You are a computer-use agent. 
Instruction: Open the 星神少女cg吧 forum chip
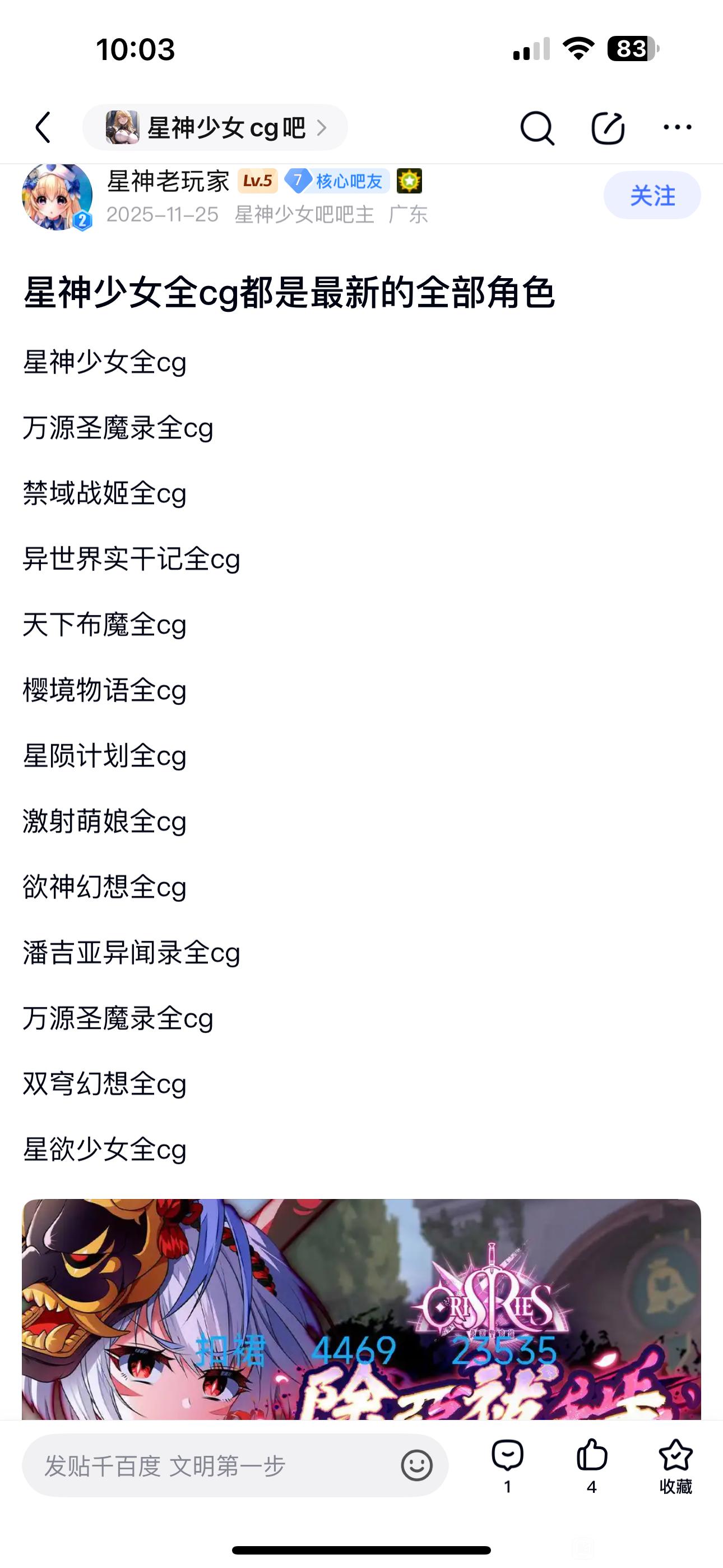point(215,128)
